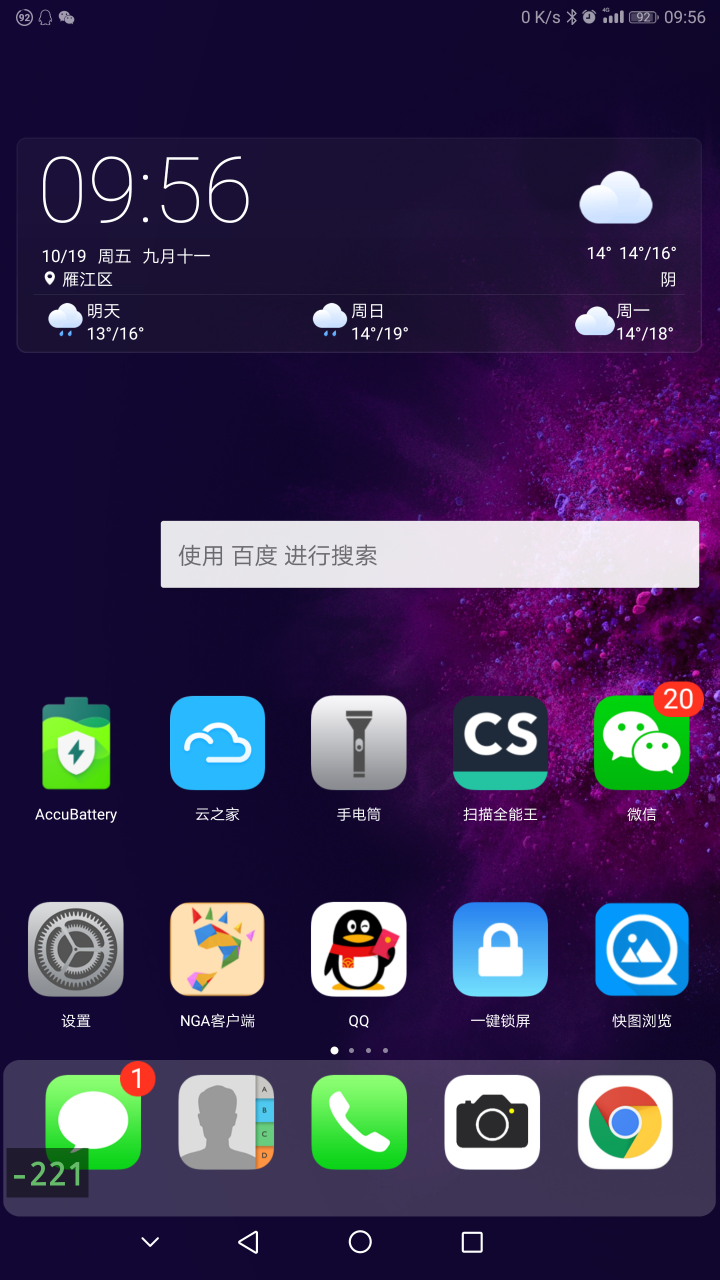Tap the 百度 search box
Screen dimensions: 720x1280
click(430, 555)
